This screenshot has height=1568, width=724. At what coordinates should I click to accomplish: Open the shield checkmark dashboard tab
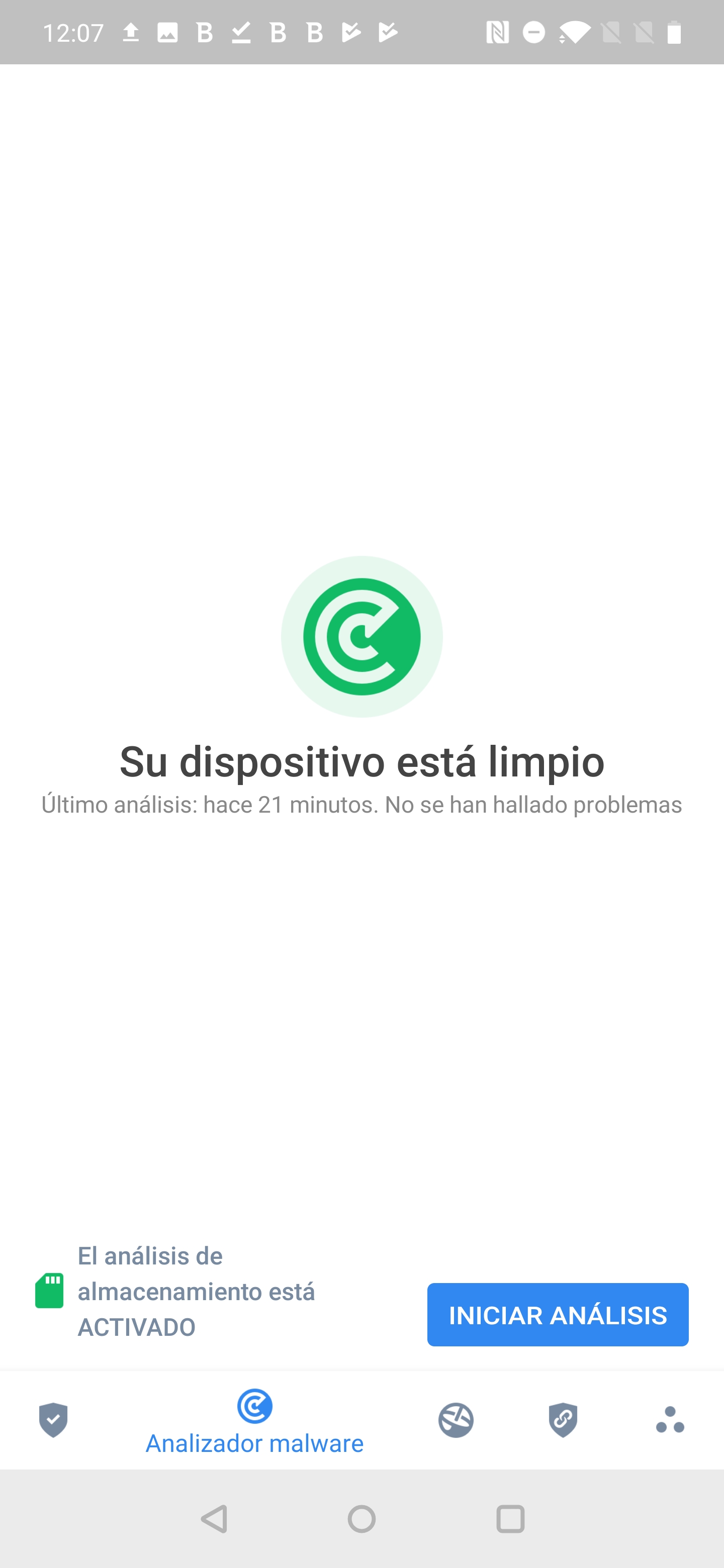54,1420
